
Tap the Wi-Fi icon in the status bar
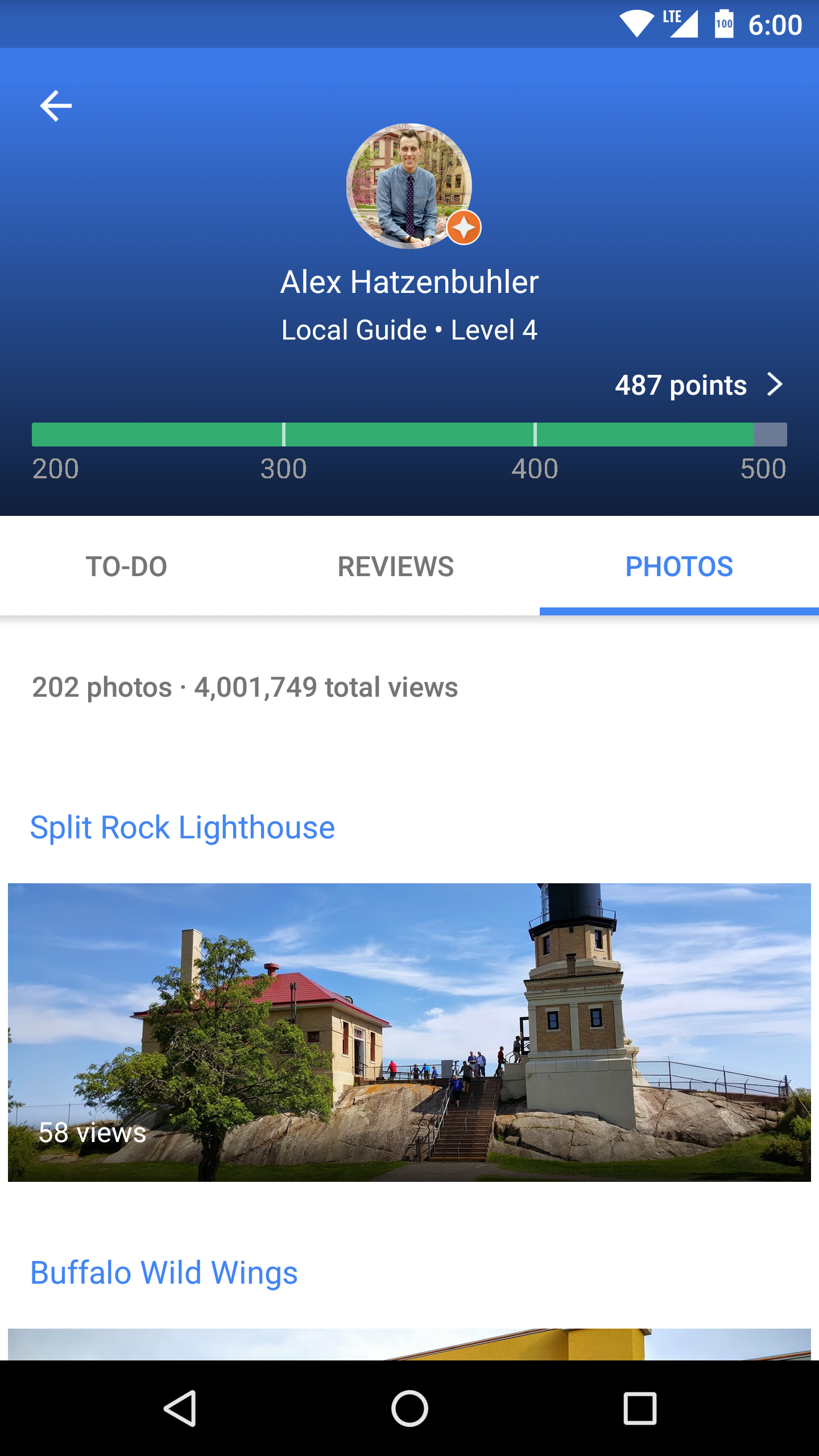(637, 23)
